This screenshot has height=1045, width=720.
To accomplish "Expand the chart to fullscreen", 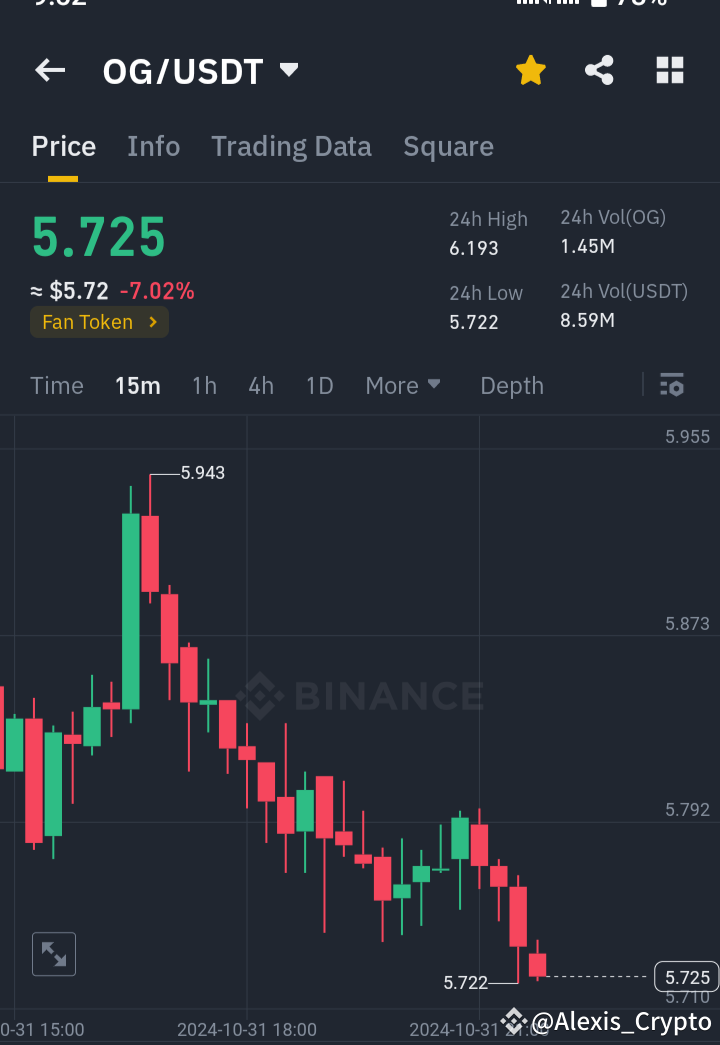I will 53,953.
